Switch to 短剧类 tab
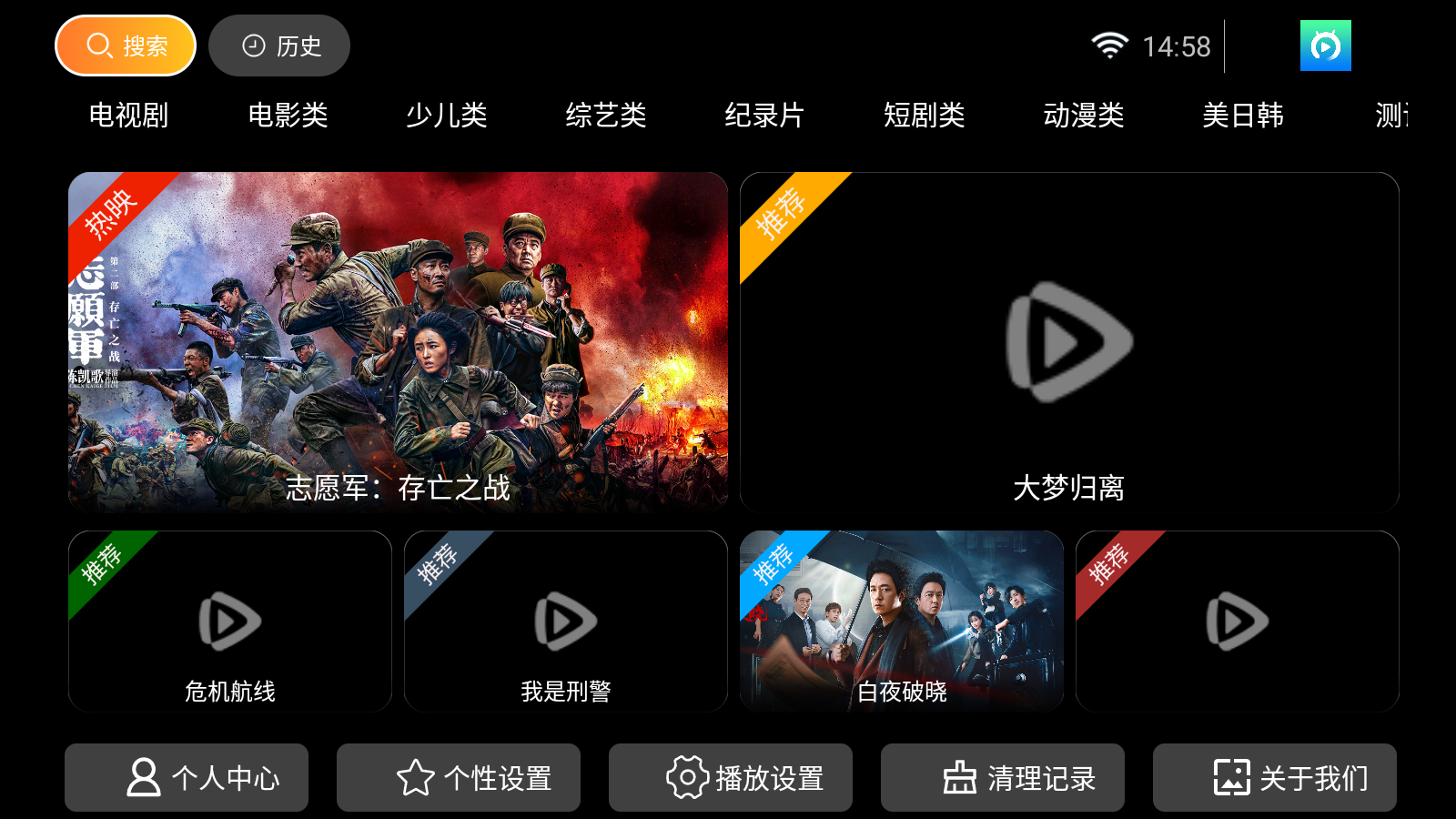 (x=924, y=116)
